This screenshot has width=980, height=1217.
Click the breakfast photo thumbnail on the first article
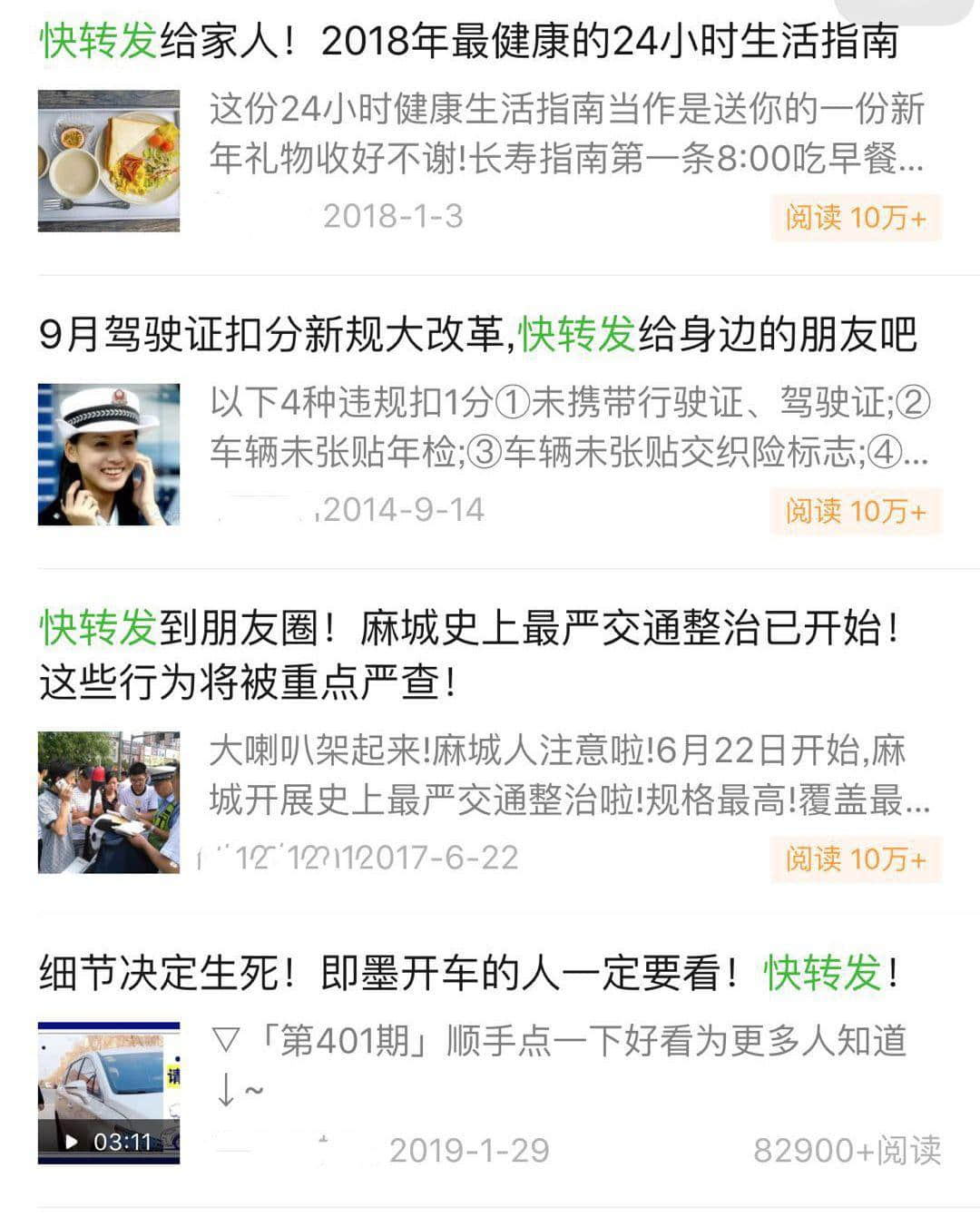pyautogui.click(x=109, y=157)
